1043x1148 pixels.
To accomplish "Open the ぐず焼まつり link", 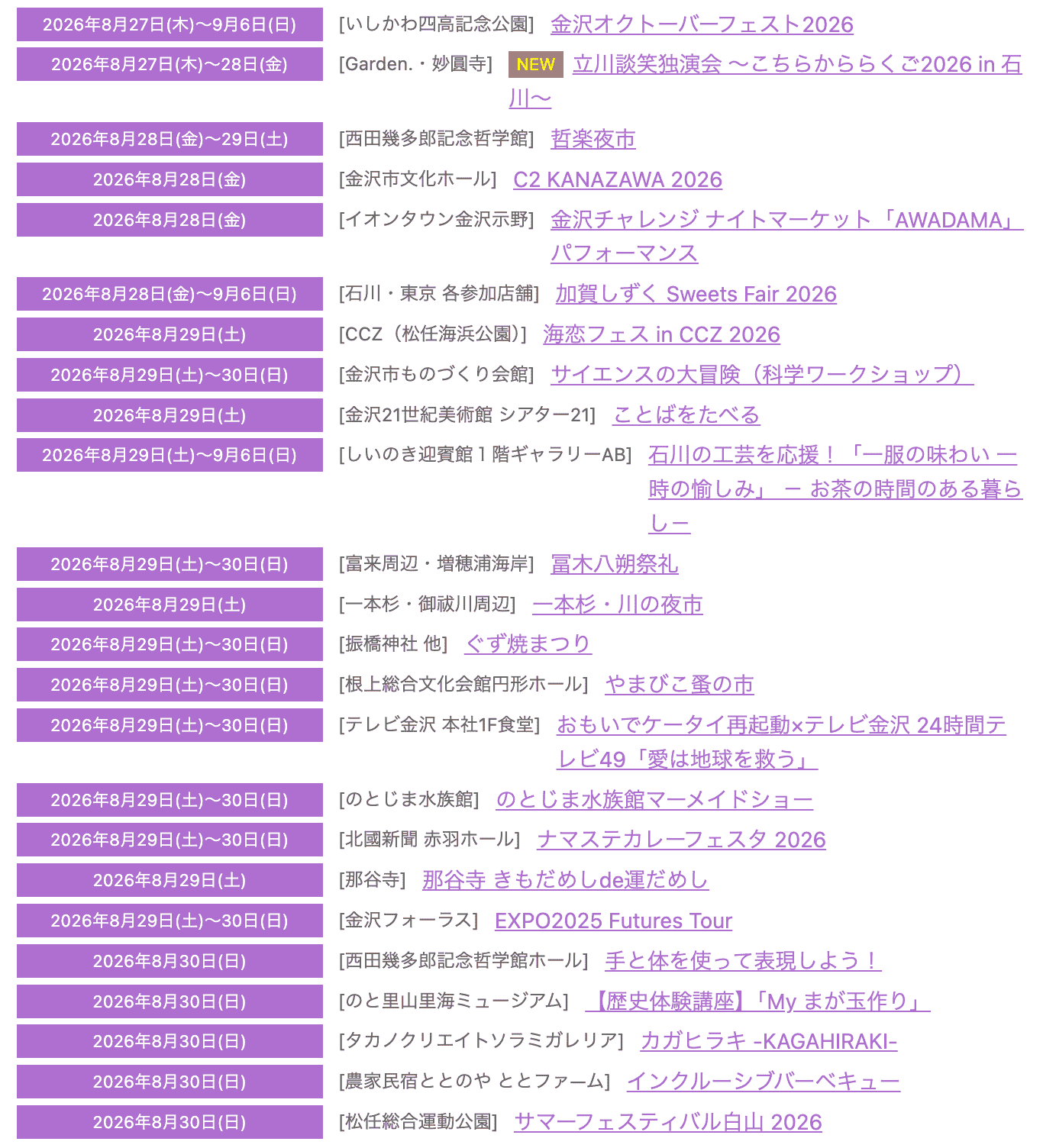I will click(528, 644).
